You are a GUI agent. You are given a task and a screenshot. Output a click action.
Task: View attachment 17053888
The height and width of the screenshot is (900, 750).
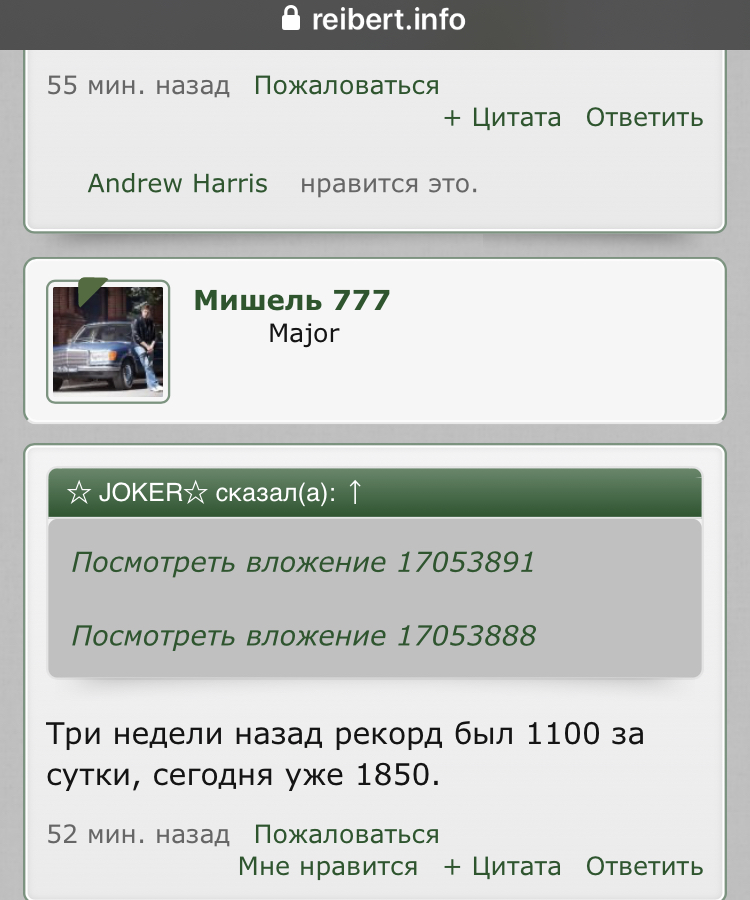[x=303, y=635]
